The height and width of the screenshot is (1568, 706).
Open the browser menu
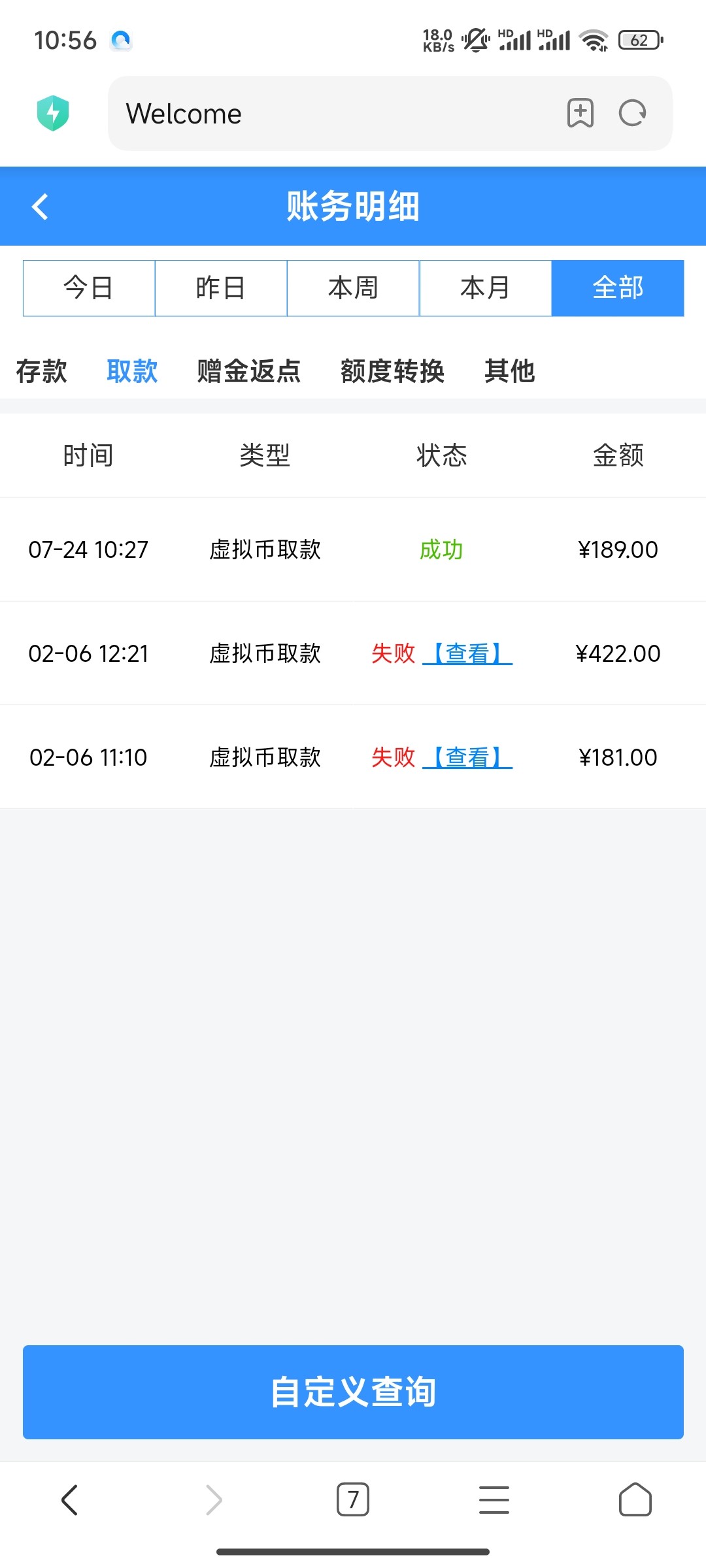494,1499
